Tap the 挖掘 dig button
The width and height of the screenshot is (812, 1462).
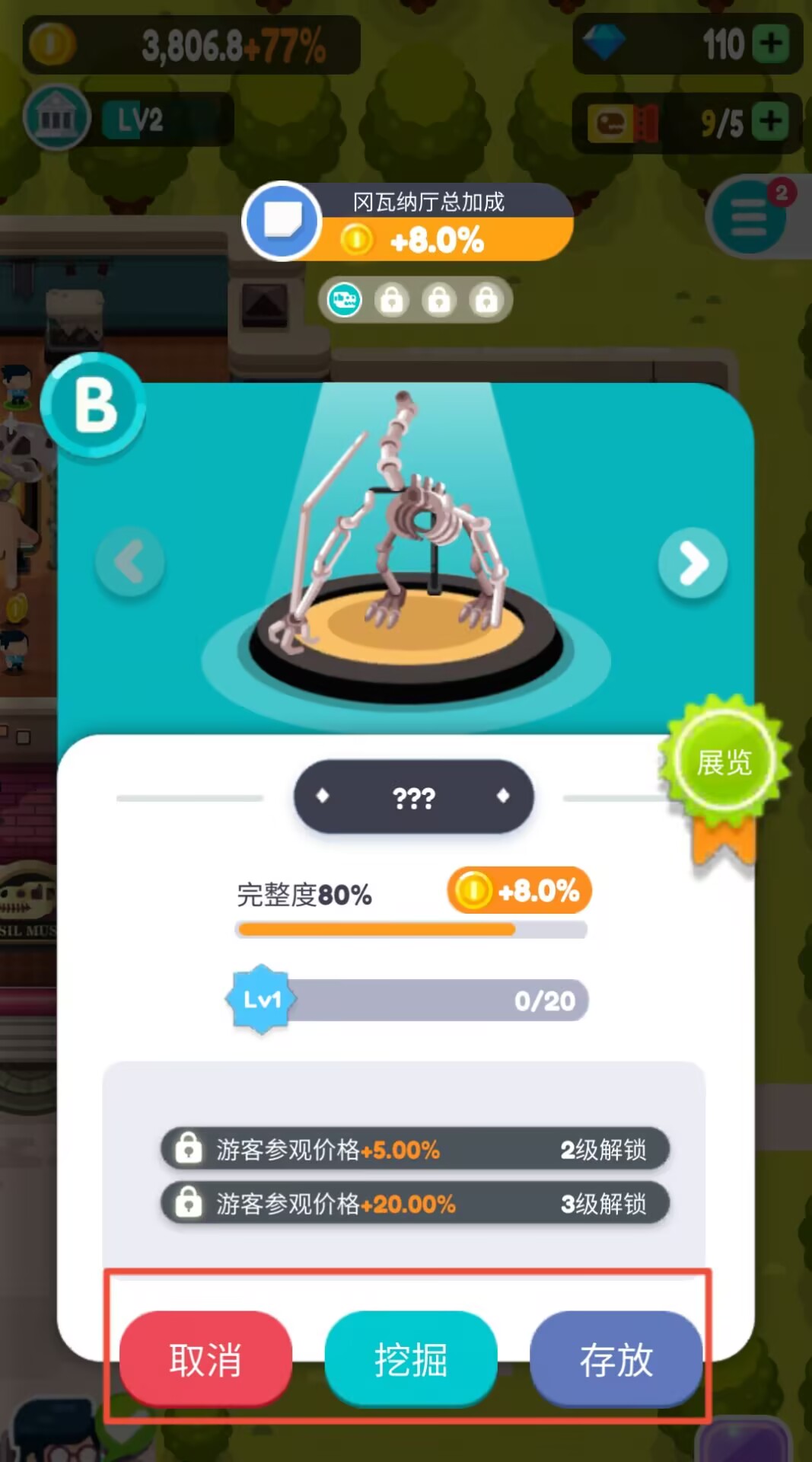[411, 1359]
